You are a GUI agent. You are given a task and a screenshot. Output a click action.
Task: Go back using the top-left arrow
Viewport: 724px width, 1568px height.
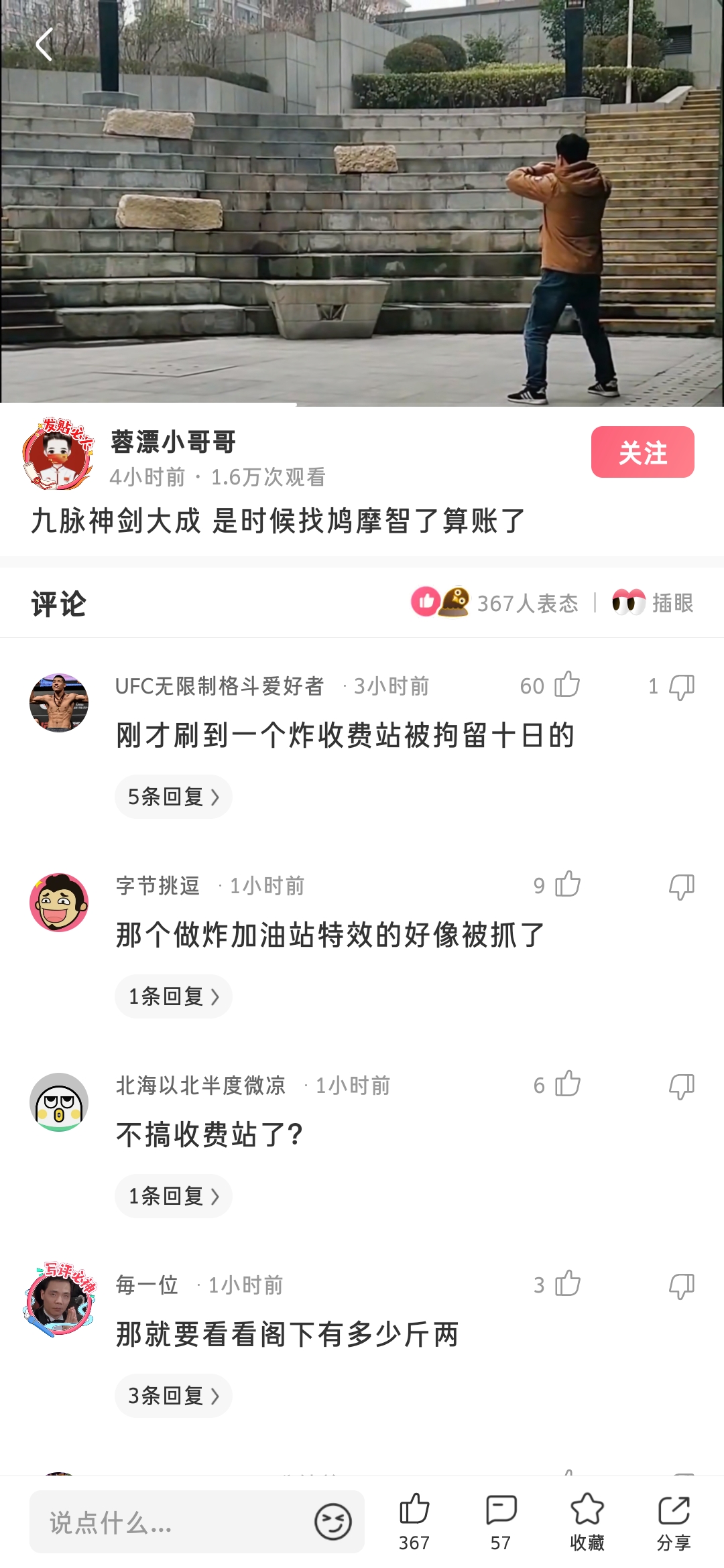(44, 45)
